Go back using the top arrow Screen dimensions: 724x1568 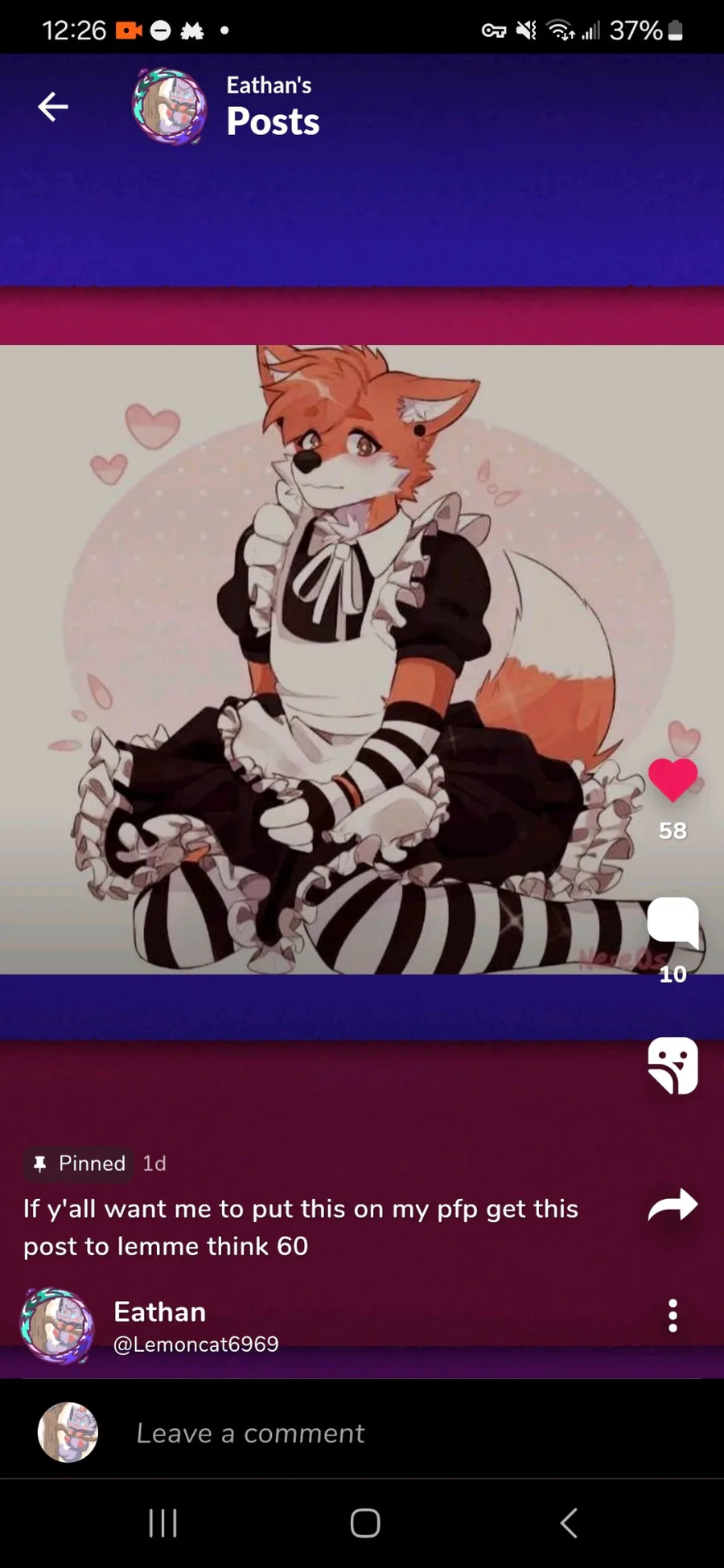tap(53, 106)
